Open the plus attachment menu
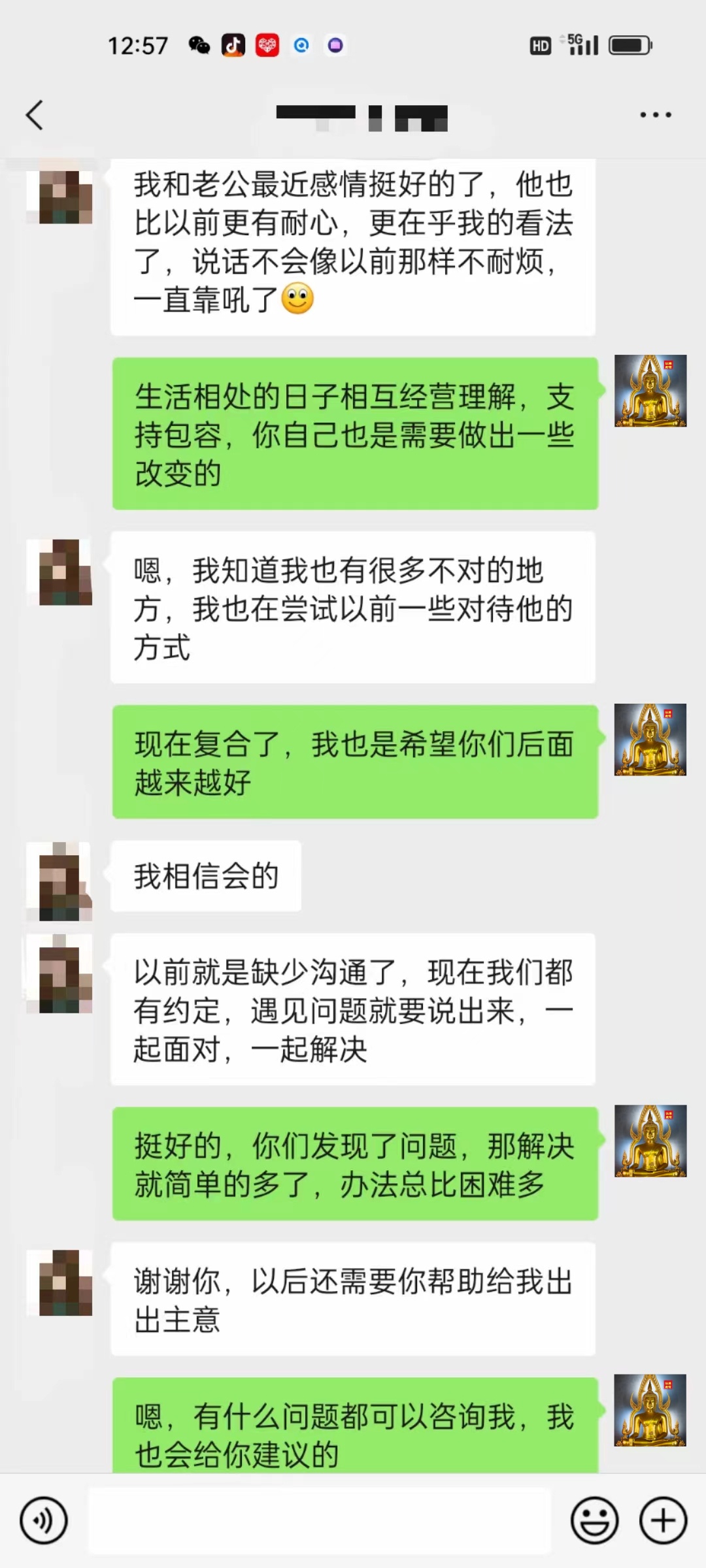The height and width of the screenshot is (1568, 706). click(662, 1520)
